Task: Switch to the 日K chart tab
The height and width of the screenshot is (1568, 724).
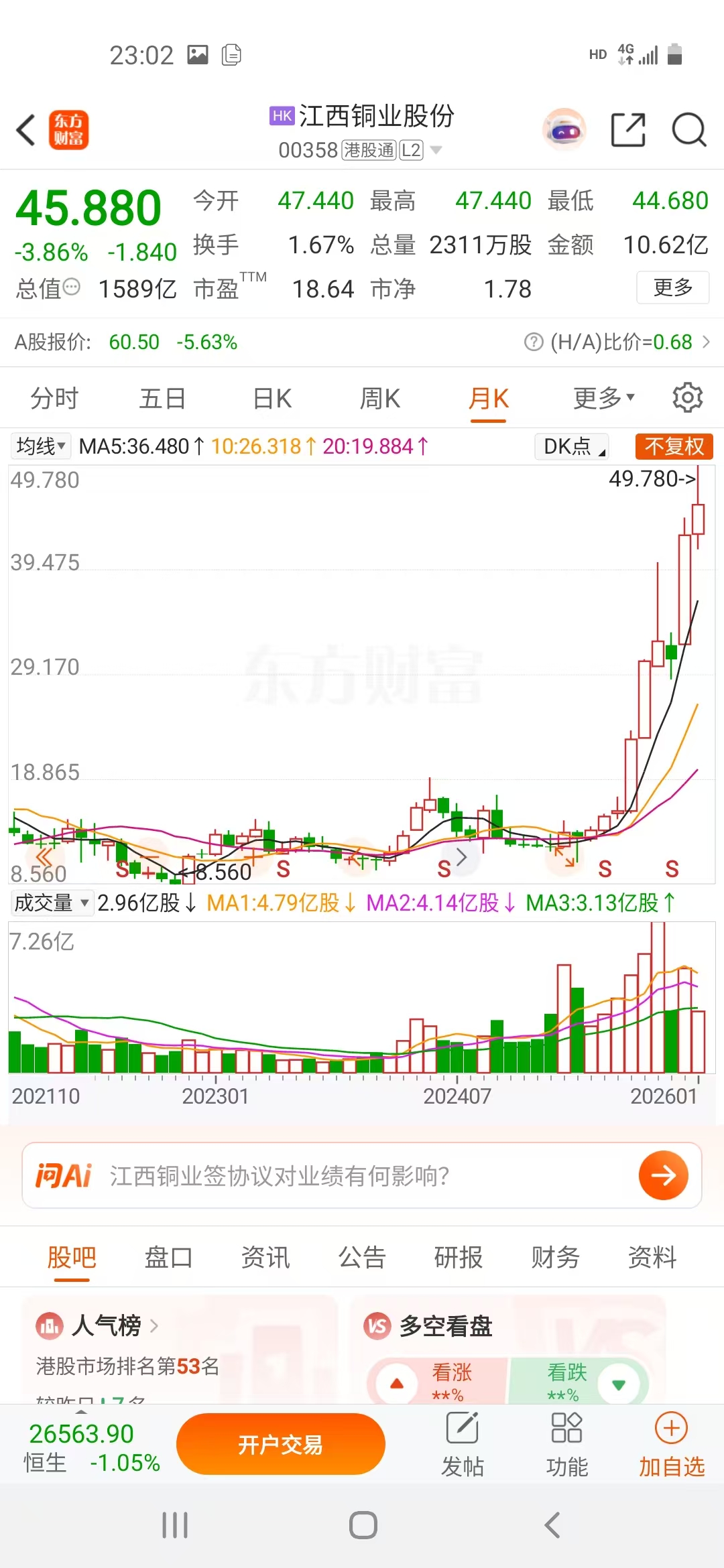Action: [x=272, y=399]
